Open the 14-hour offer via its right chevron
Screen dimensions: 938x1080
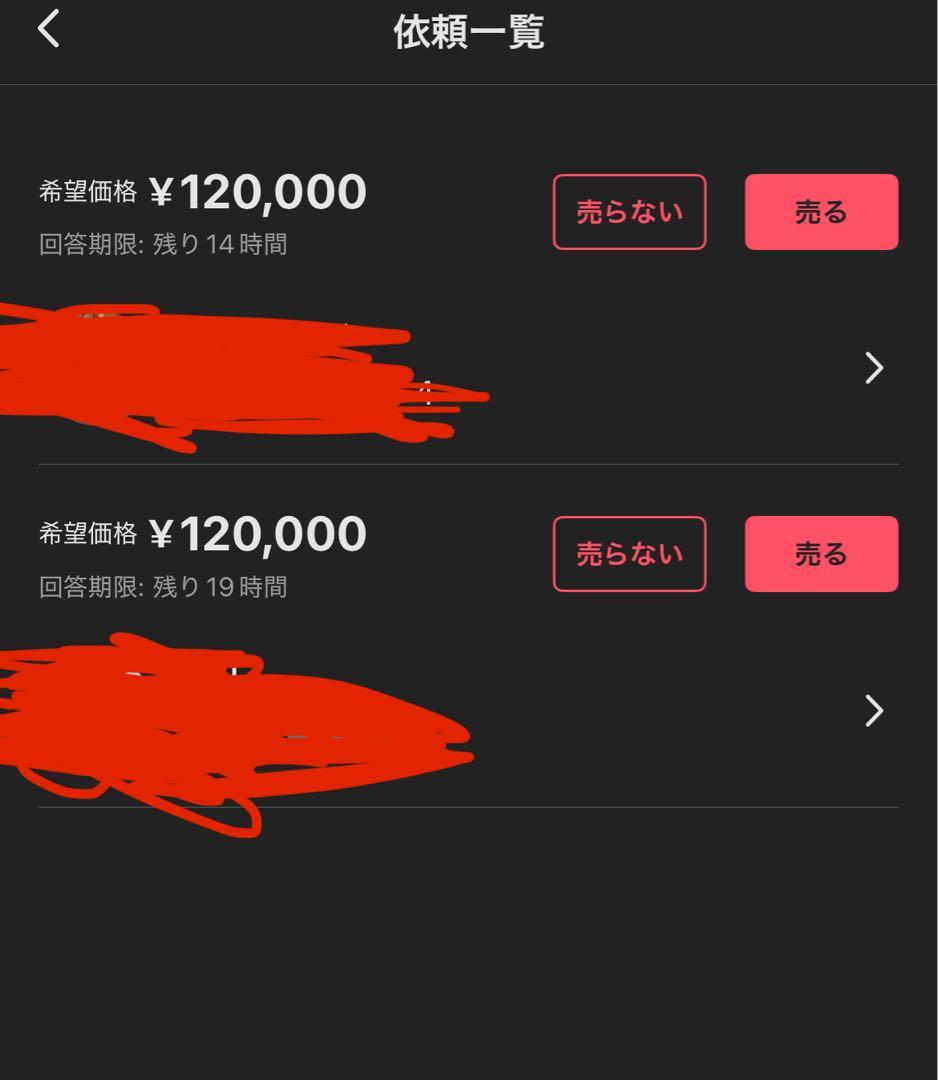click(871, 369)
